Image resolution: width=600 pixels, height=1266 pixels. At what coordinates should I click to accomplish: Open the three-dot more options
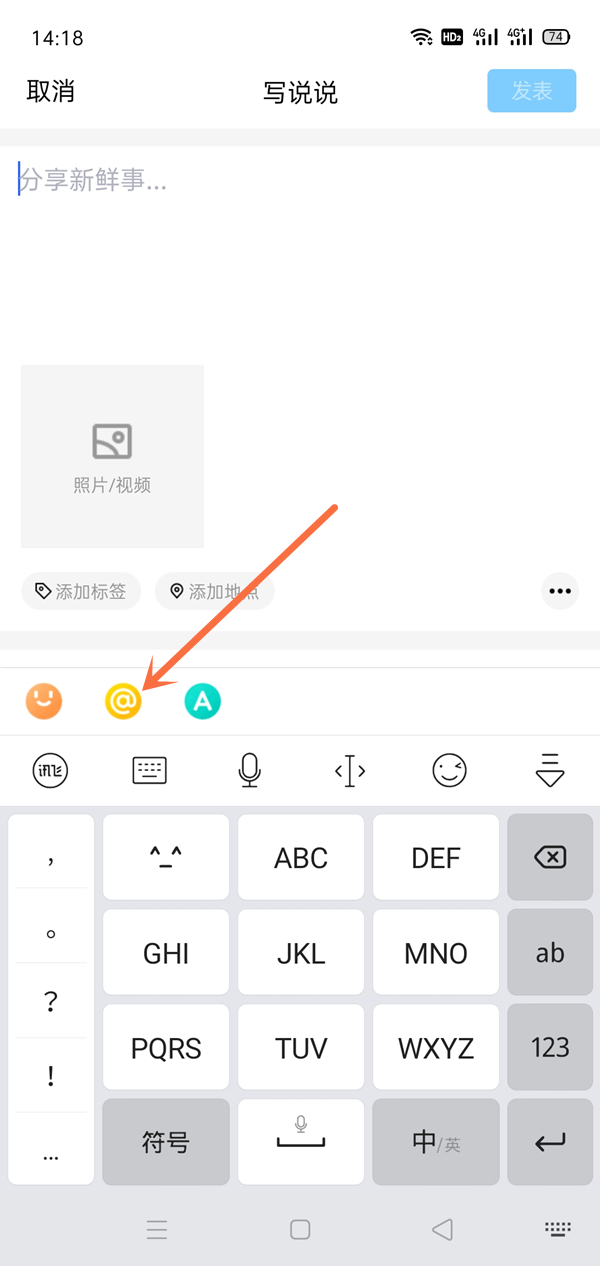[559, 591]
